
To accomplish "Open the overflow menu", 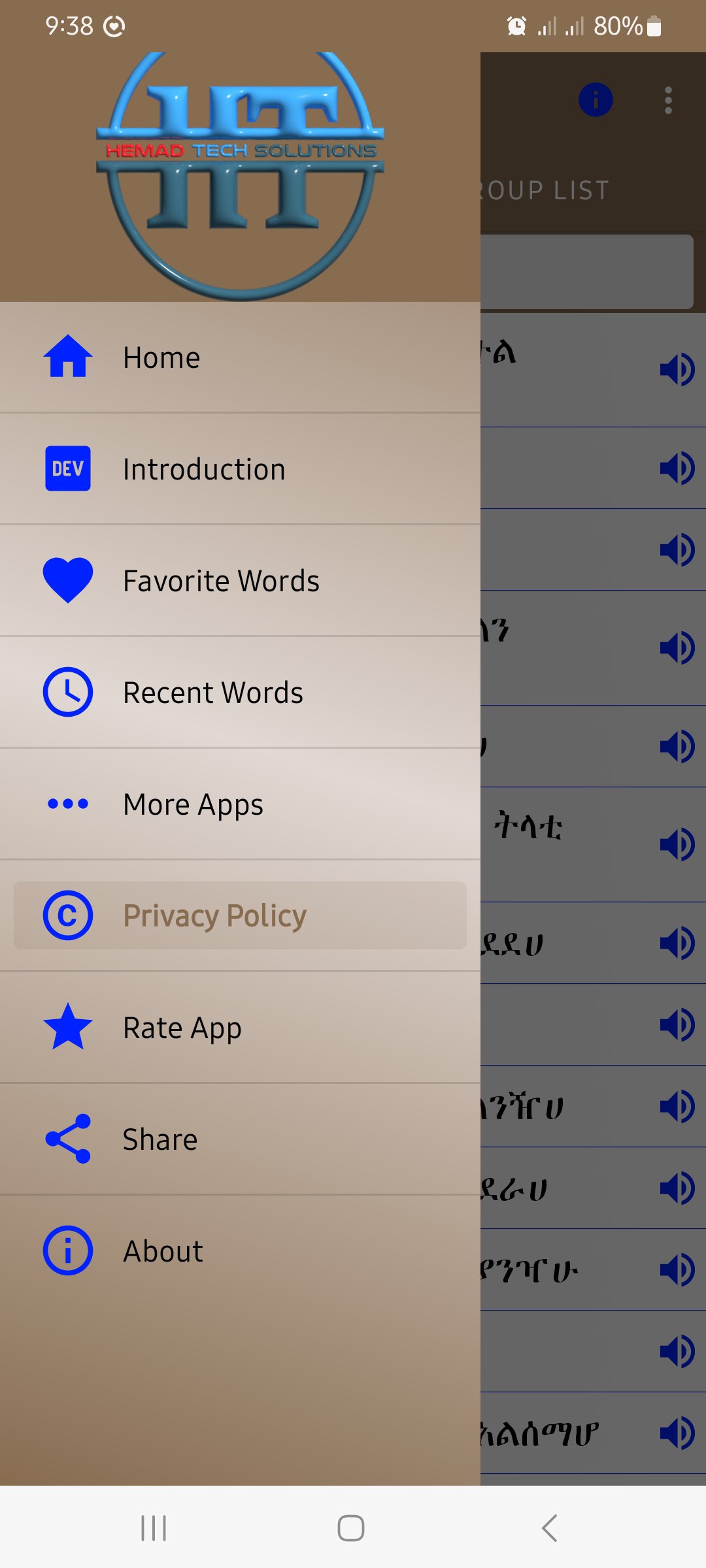I will tap(668, 101).
